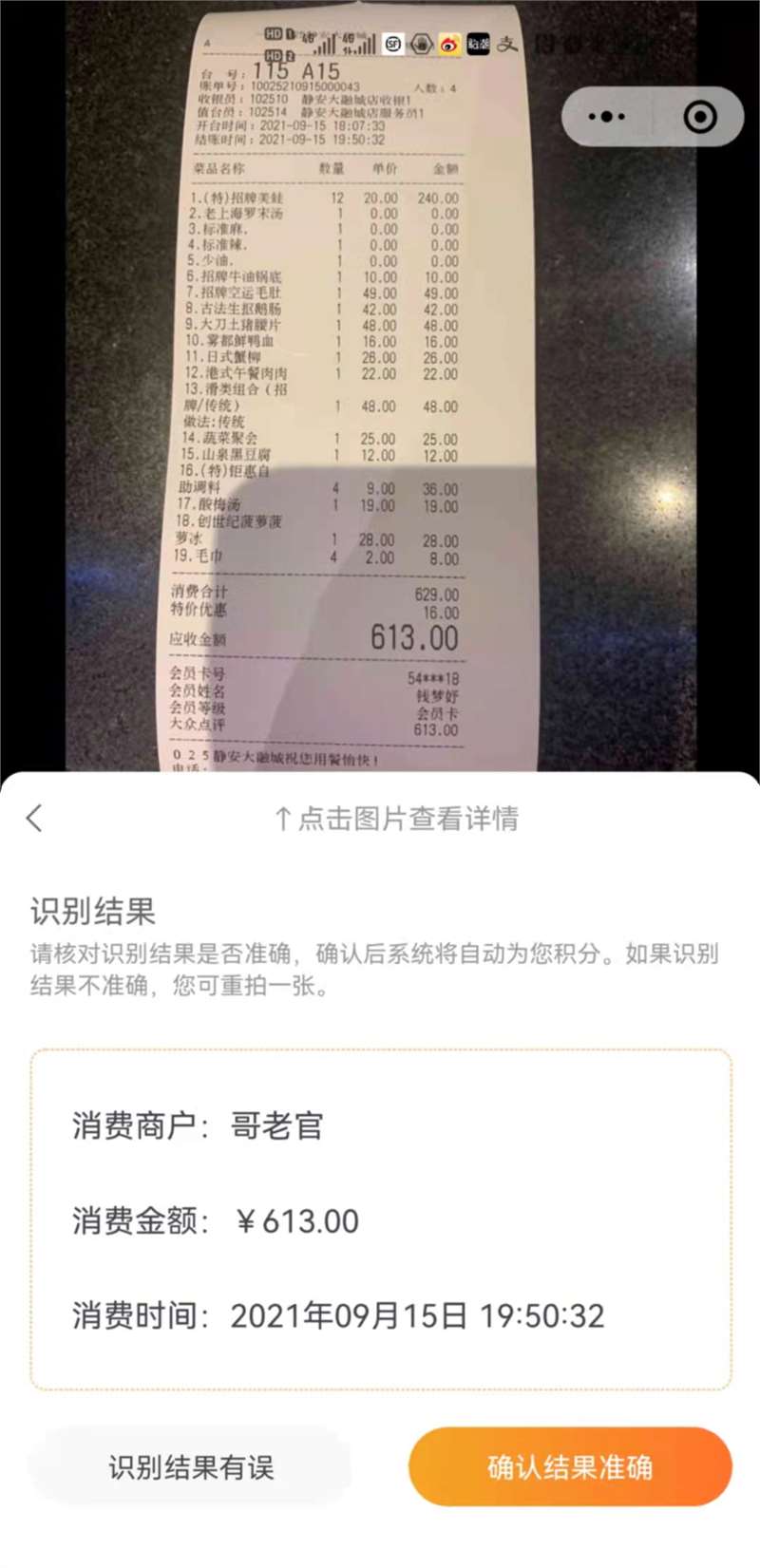The height and width of the screenshot is (1568, 760).
Task: Report 识别结果有误
Action: [190, 1467]
